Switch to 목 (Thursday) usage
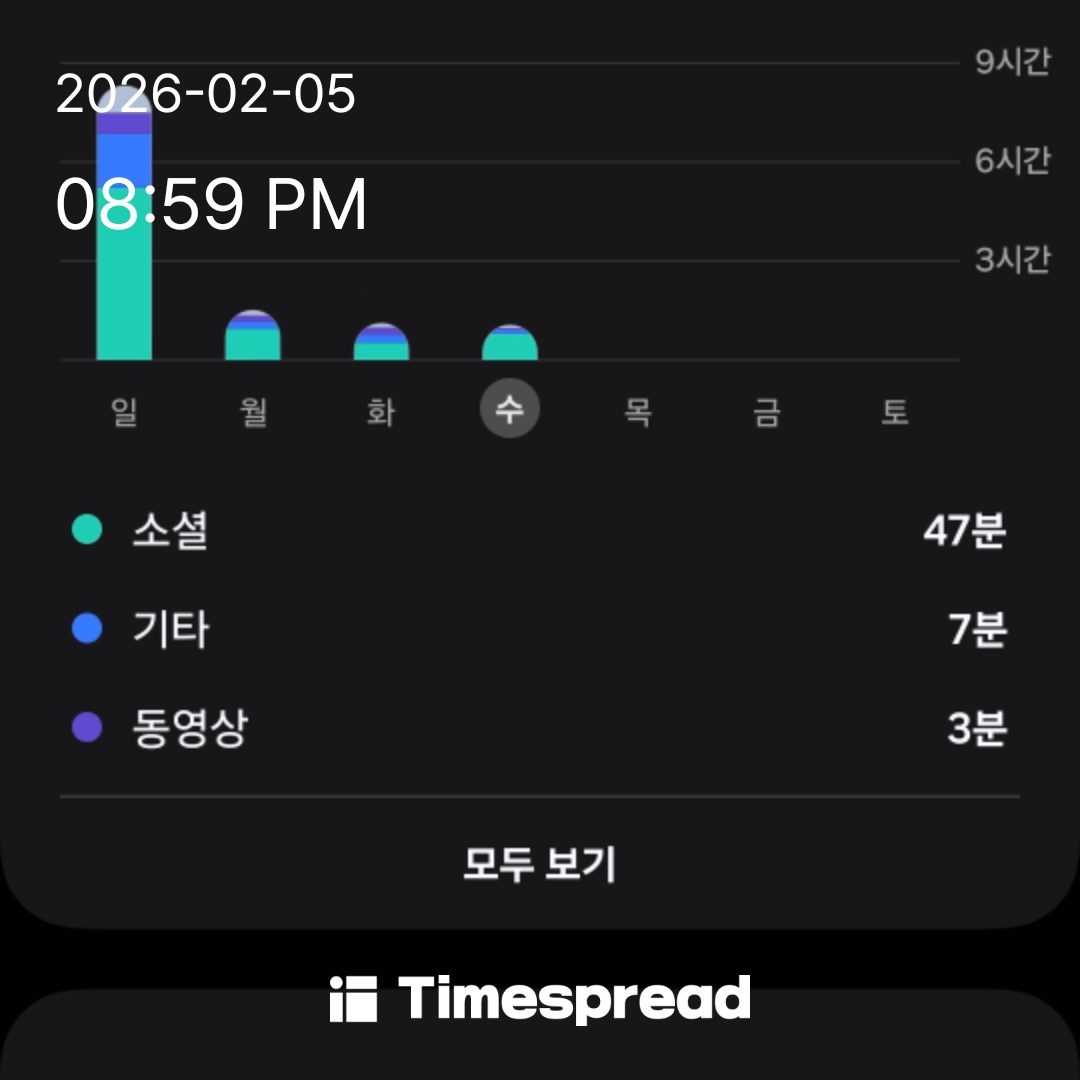 [x=638, y=411]
